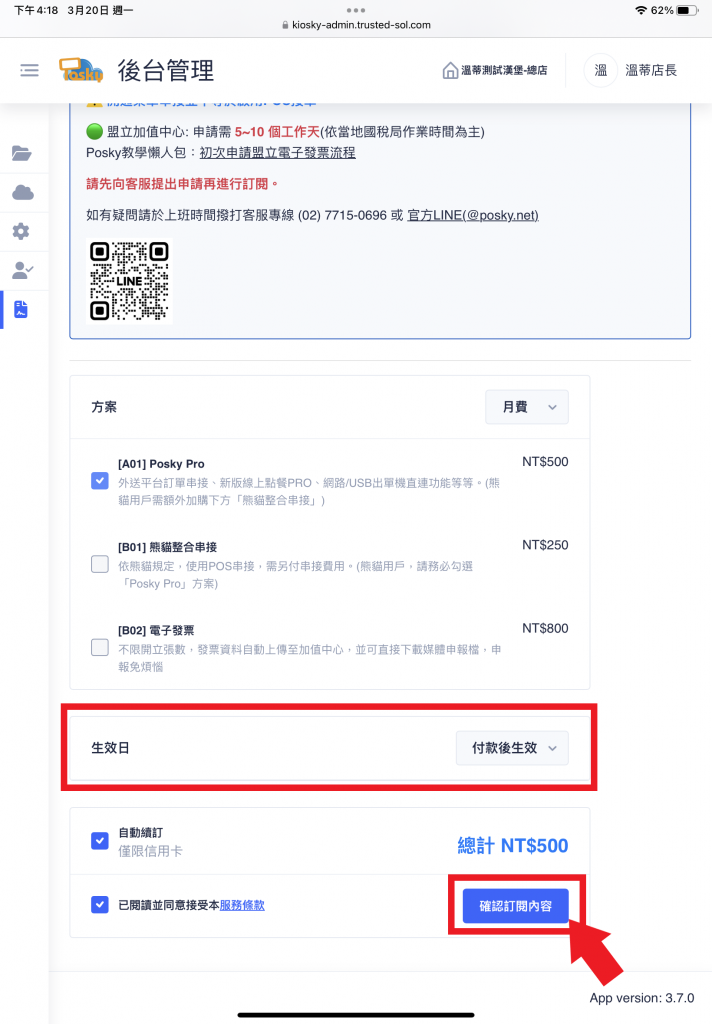Image resolution: width=712 pixels, height=1024 pixels.
Task: Open the cloud section in the sidebar
Action: 23,193
